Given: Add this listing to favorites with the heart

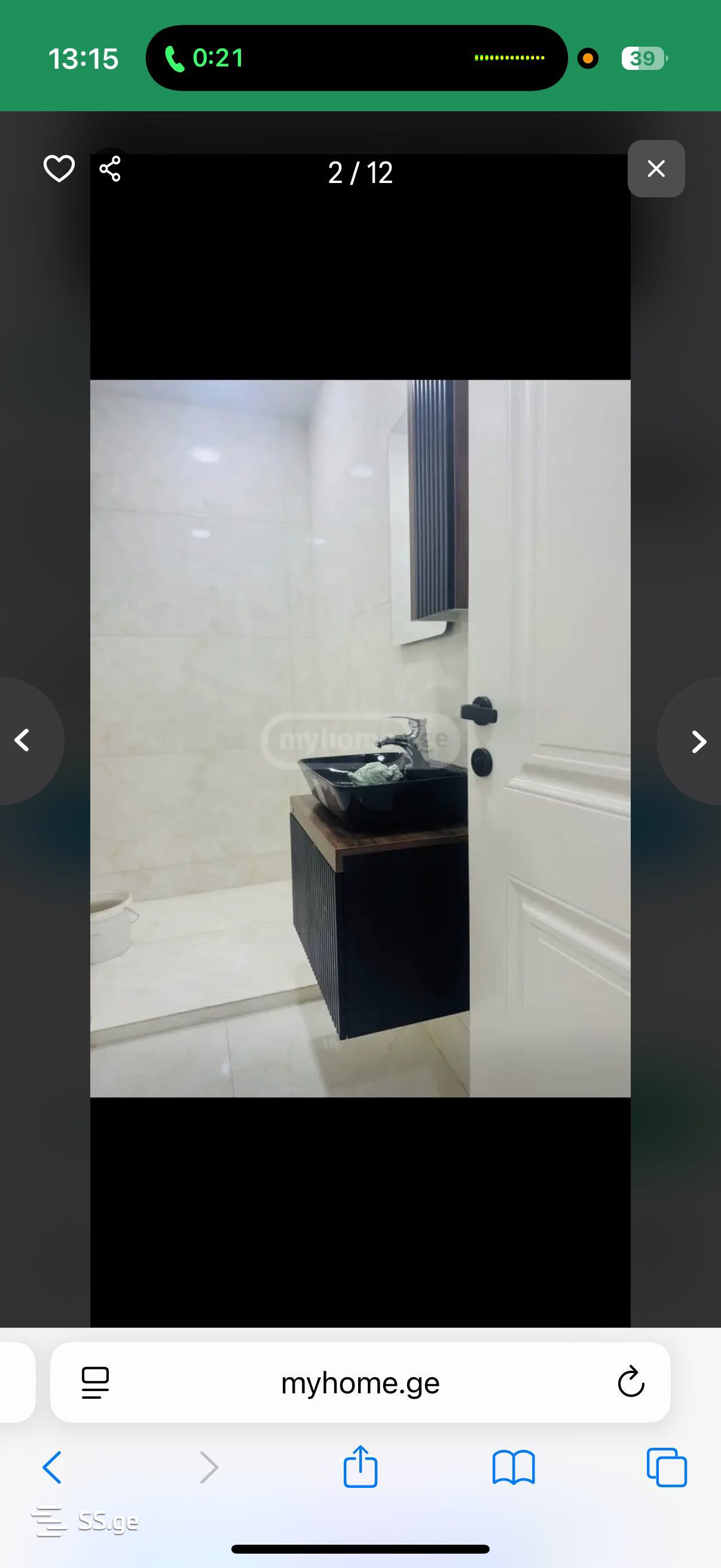Looking at the screenshot, I should (x=59, y=169).
